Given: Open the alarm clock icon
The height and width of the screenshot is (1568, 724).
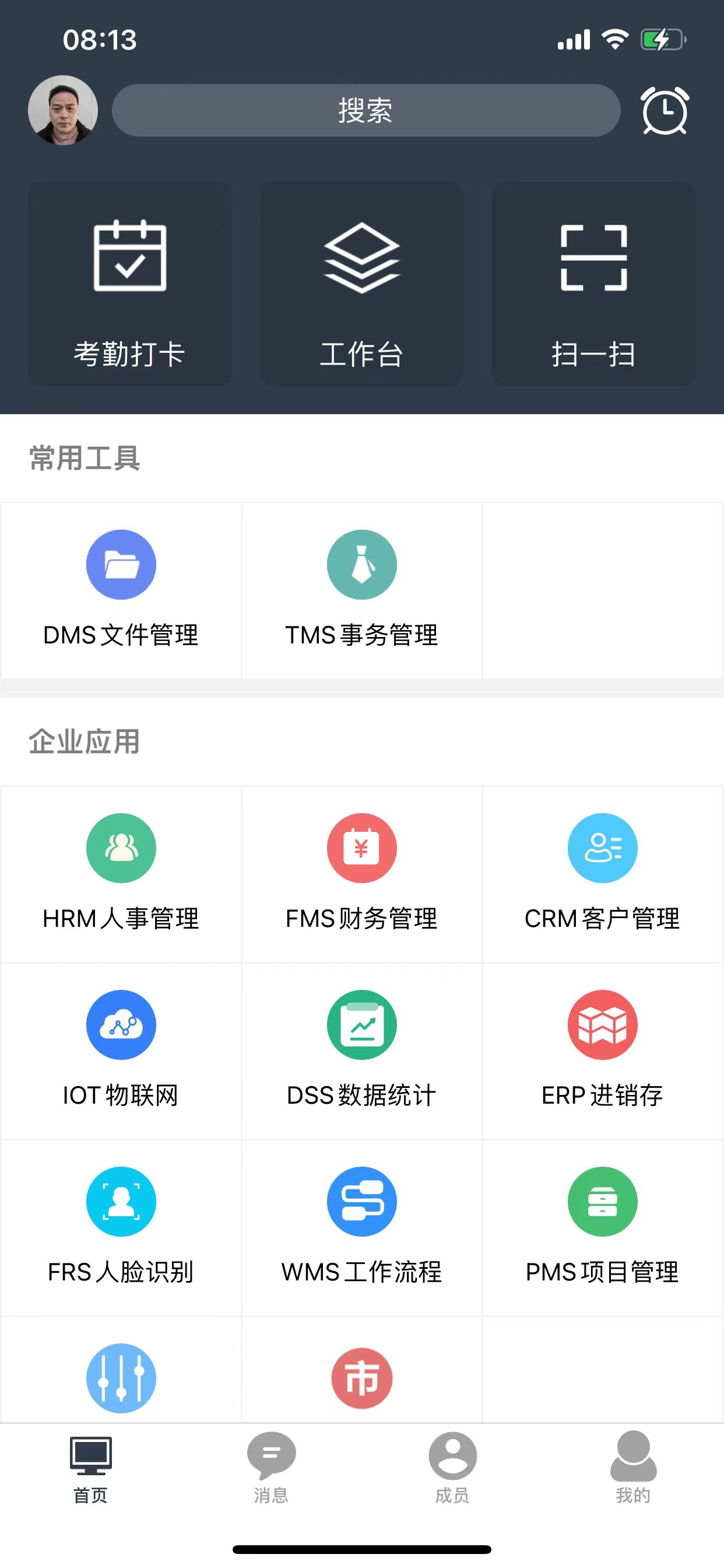Looking at the screenshot, I should tap(665, 110).
